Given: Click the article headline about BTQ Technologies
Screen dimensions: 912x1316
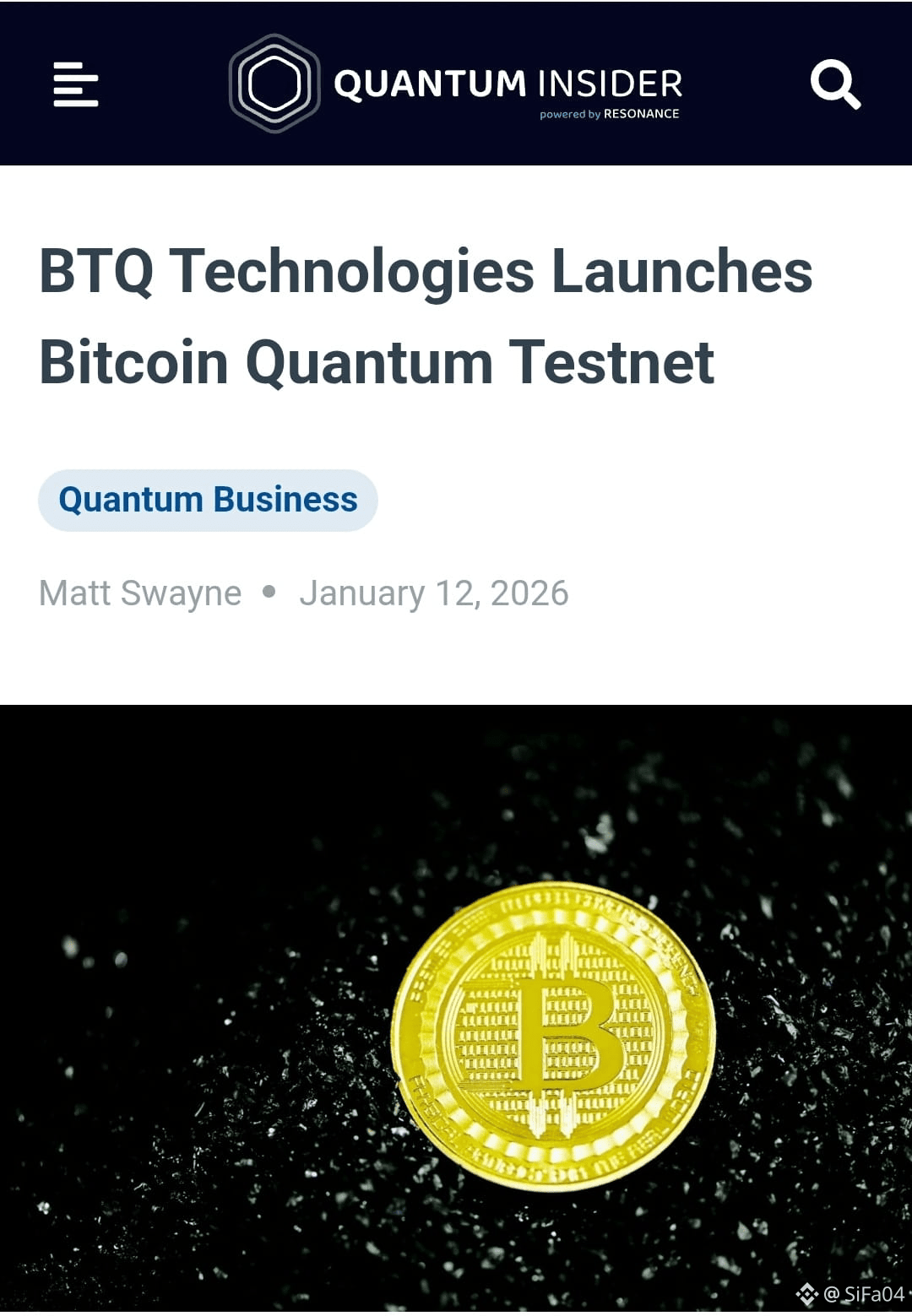Looking at the screenshot, I should [x=426, y=317].
